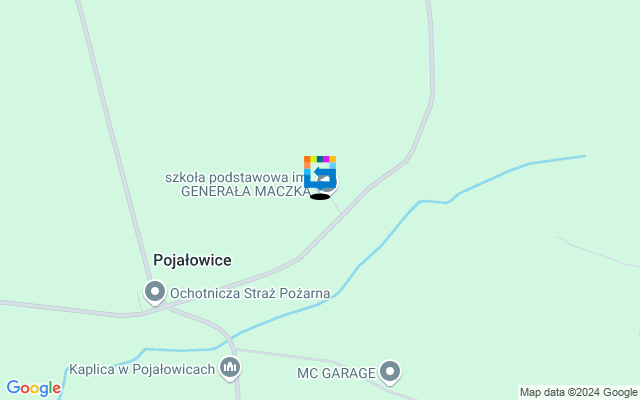640x400 pixels.
Task: Open the szkoła podstawowa Generała Maczka marker
Action: [x=320, y=174]
